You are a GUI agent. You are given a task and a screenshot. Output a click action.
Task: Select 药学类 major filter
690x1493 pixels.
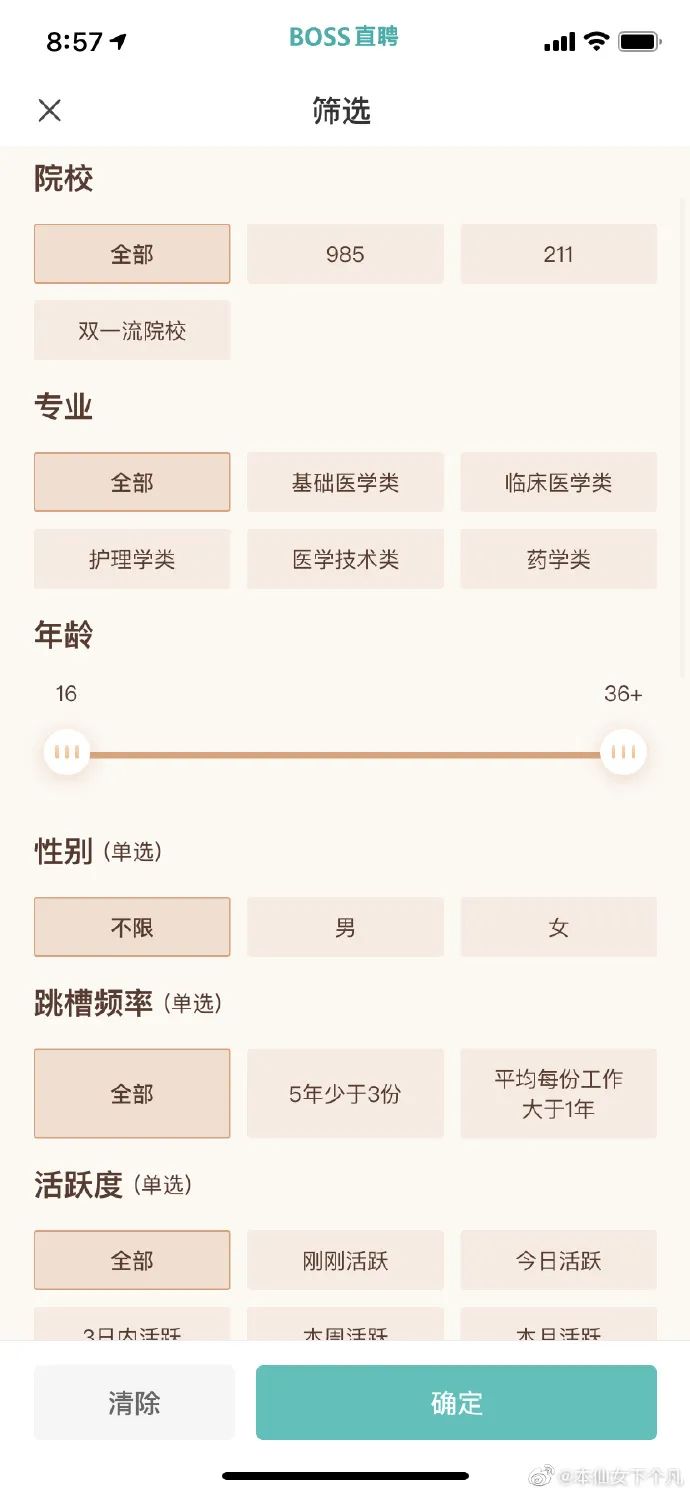coord(558,559)
